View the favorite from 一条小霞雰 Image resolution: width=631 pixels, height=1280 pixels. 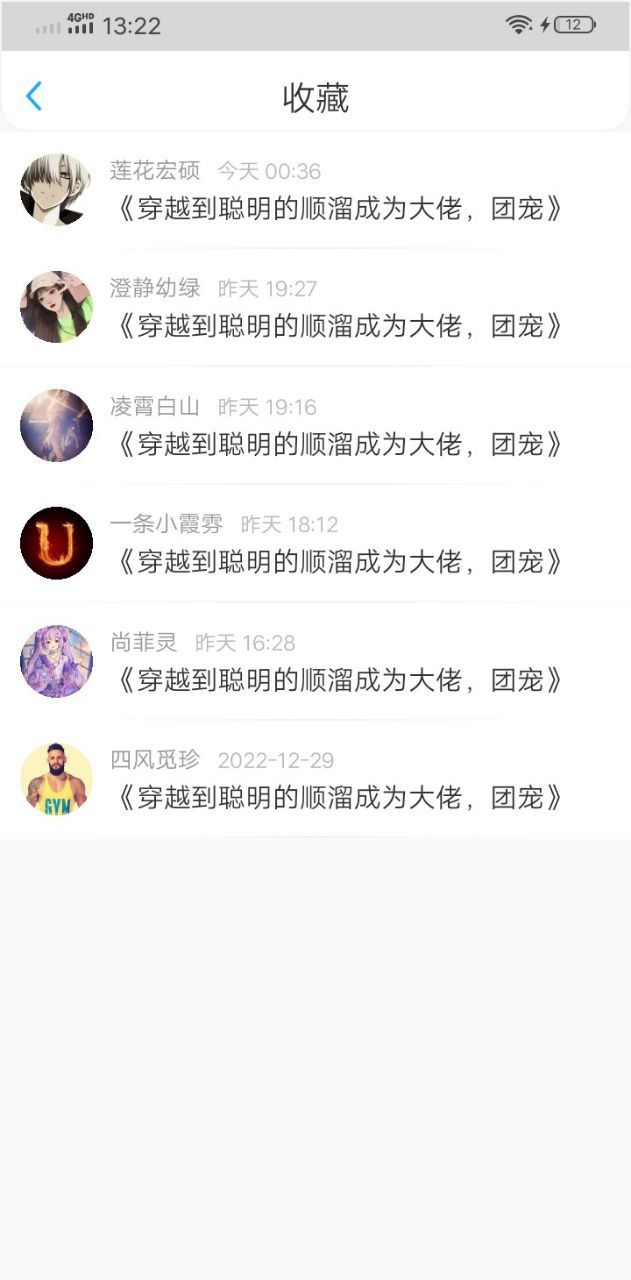tap(339, 561)
